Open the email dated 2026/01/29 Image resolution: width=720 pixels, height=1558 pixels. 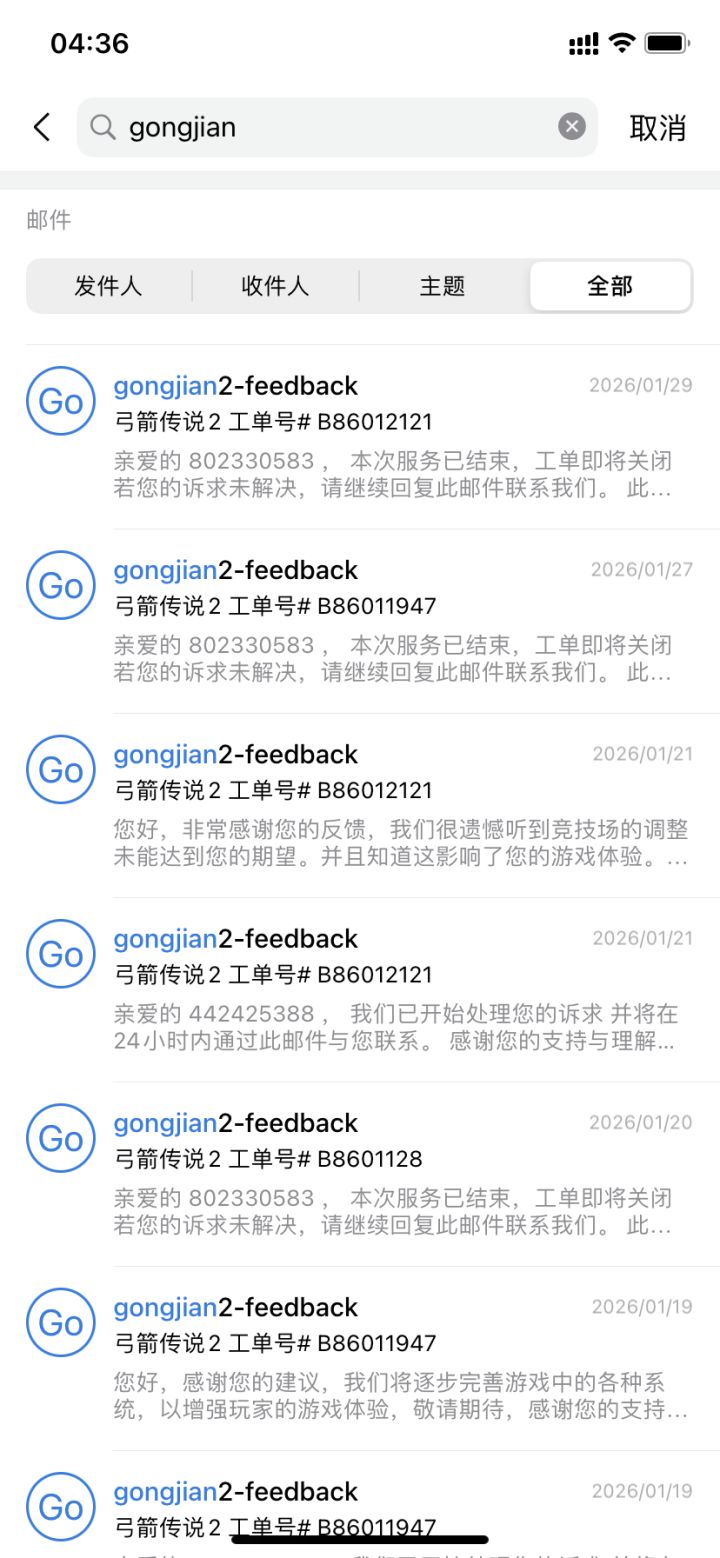click(x=400, y=437)
